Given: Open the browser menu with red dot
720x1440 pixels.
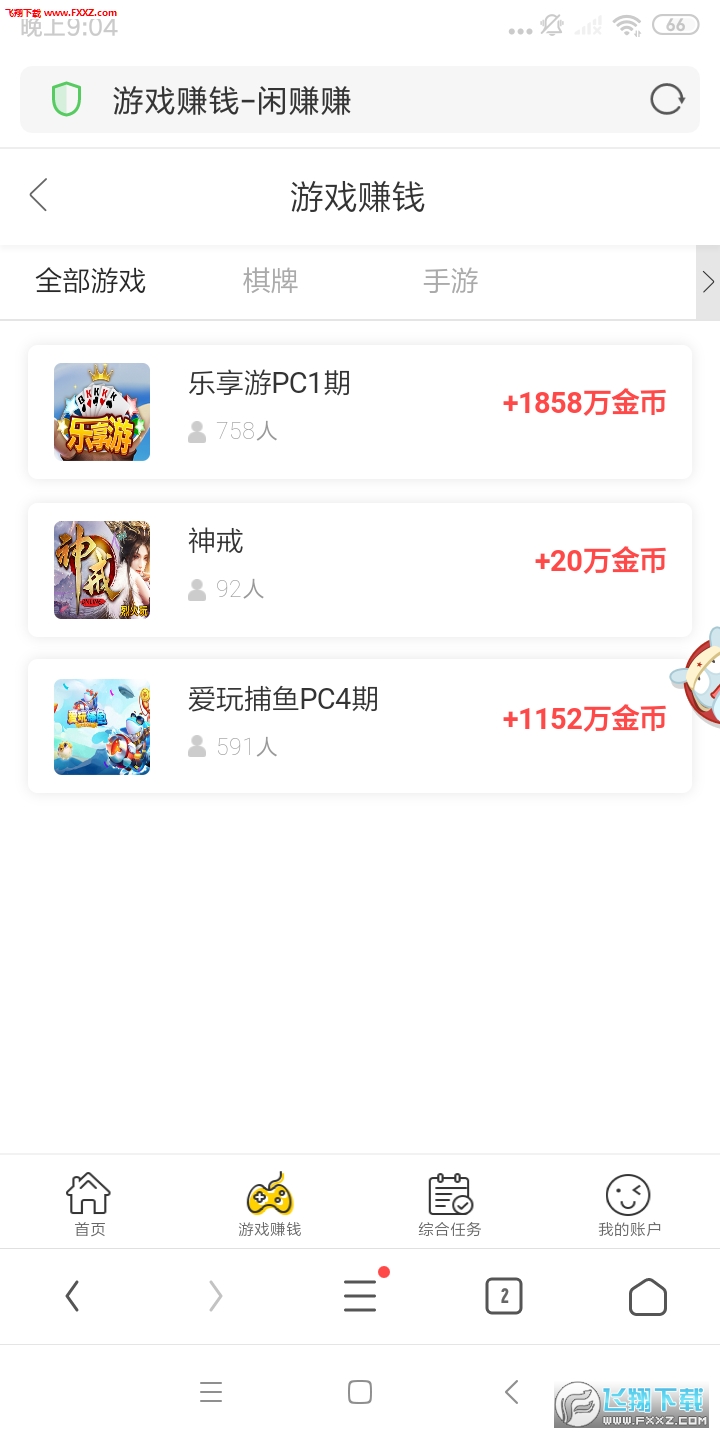Looking at the screenshot, I should tap(360, 1296).
